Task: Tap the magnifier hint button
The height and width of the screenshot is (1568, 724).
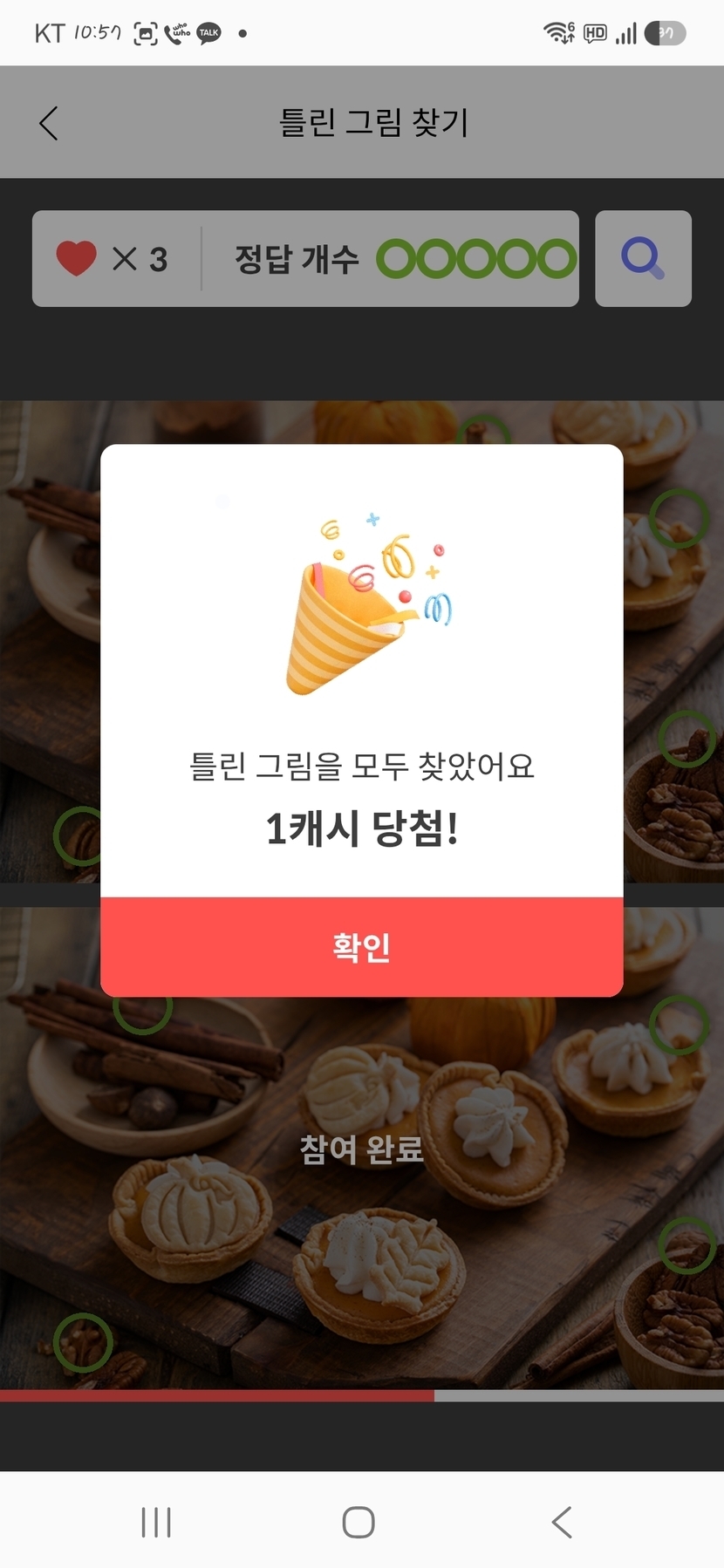Action: coord(643,258)
